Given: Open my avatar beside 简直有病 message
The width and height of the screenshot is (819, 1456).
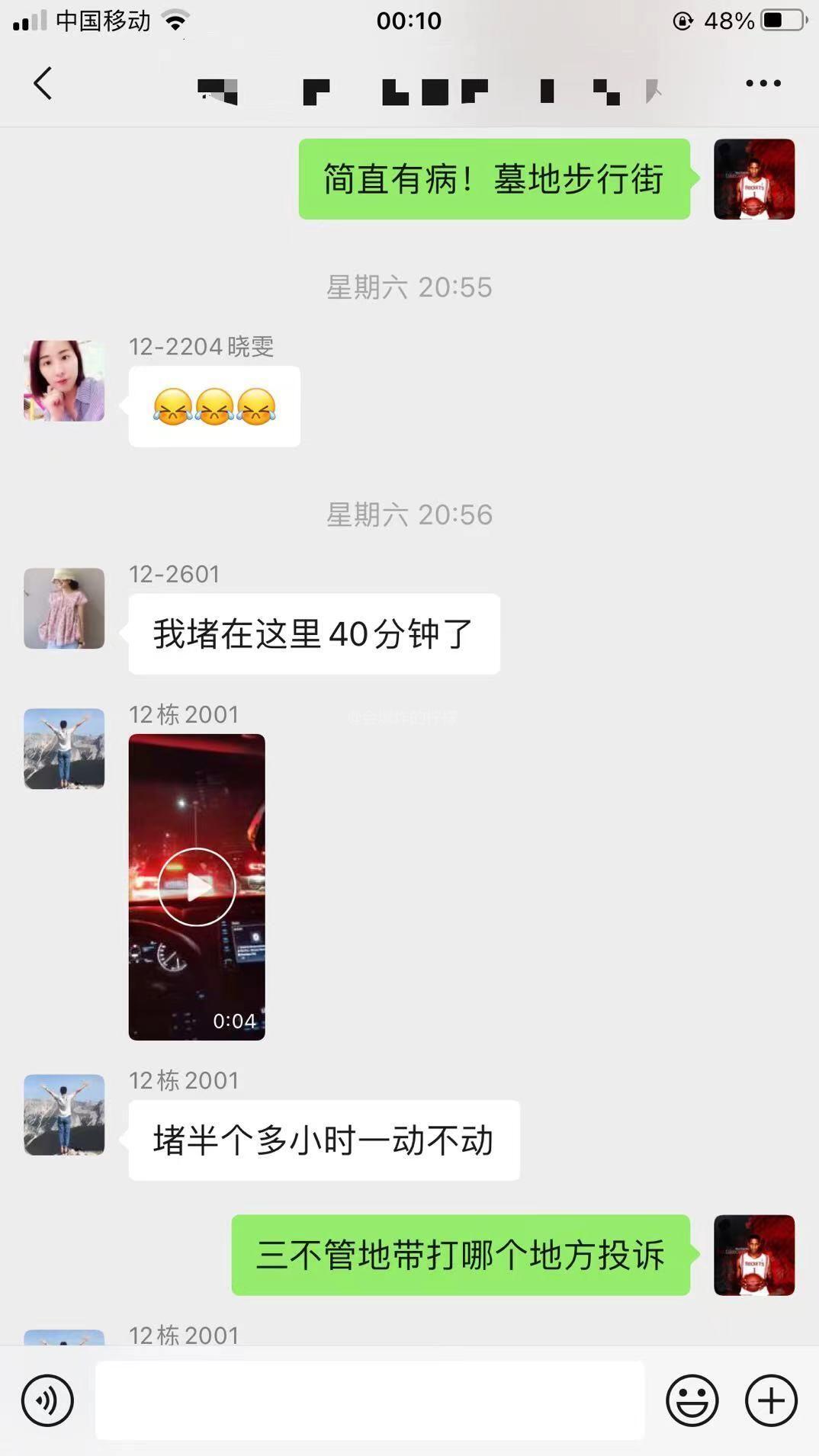Looking at the screenshot, I should click(754, 179).
